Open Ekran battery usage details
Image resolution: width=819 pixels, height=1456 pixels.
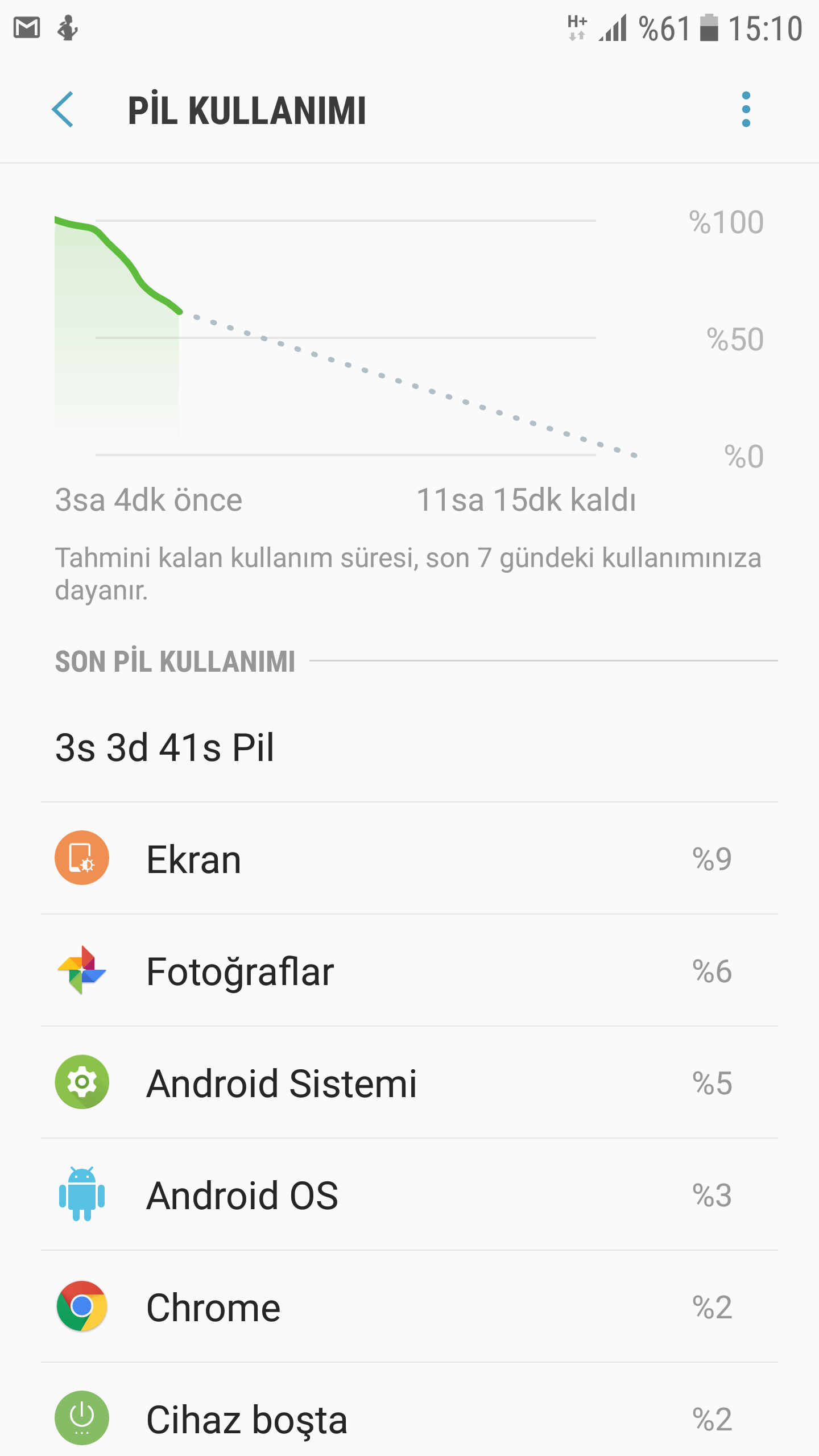coord(409,858)
